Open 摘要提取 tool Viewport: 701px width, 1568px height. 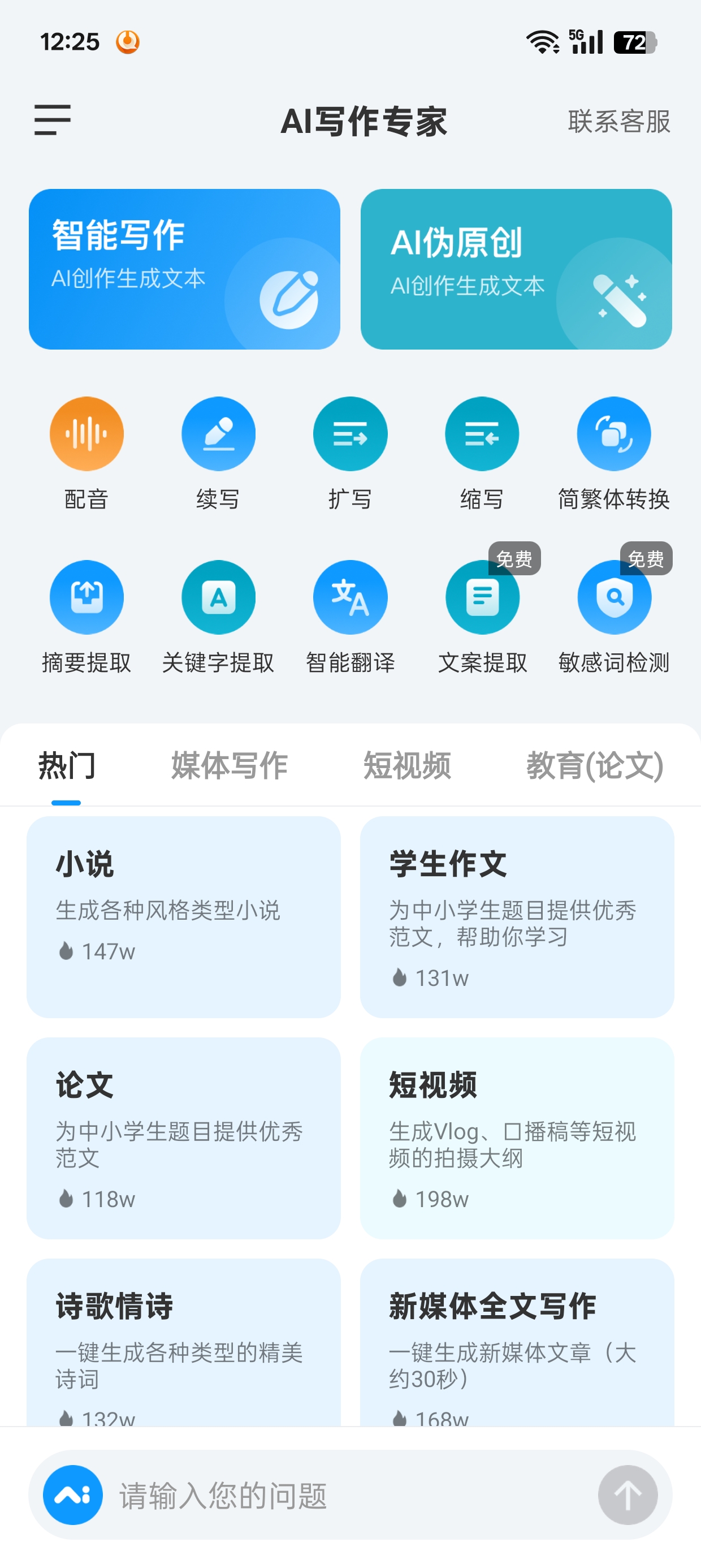point(86,617)
